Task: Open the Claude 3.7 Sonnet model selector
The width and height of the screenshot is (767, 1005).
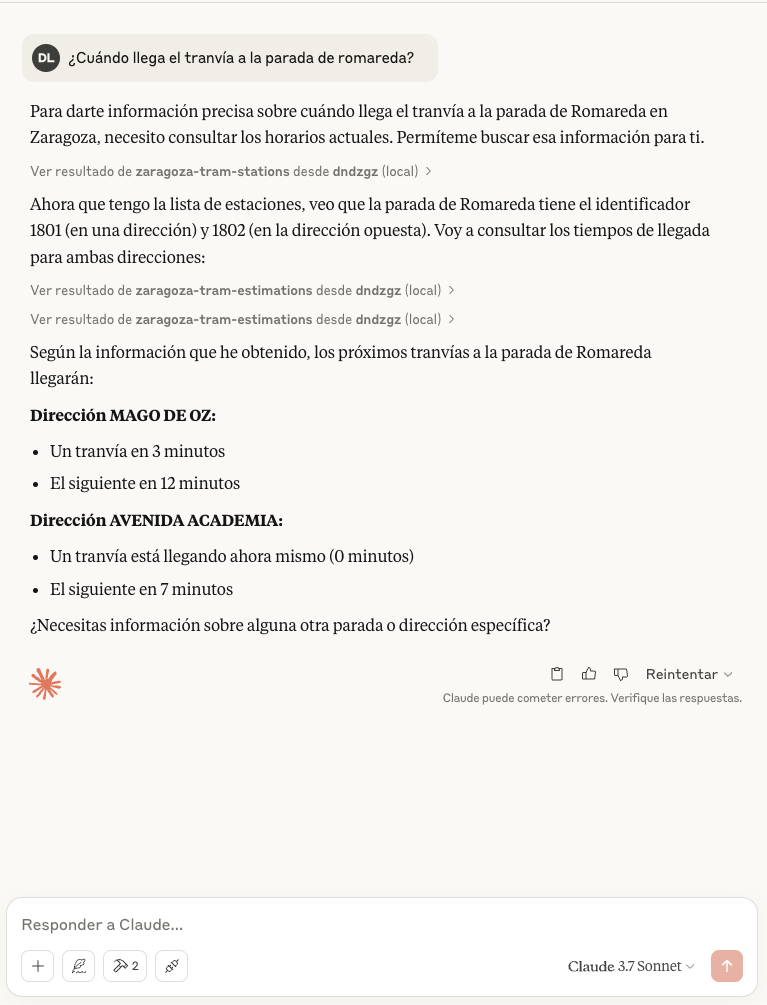Action: [x=630, y=966]
